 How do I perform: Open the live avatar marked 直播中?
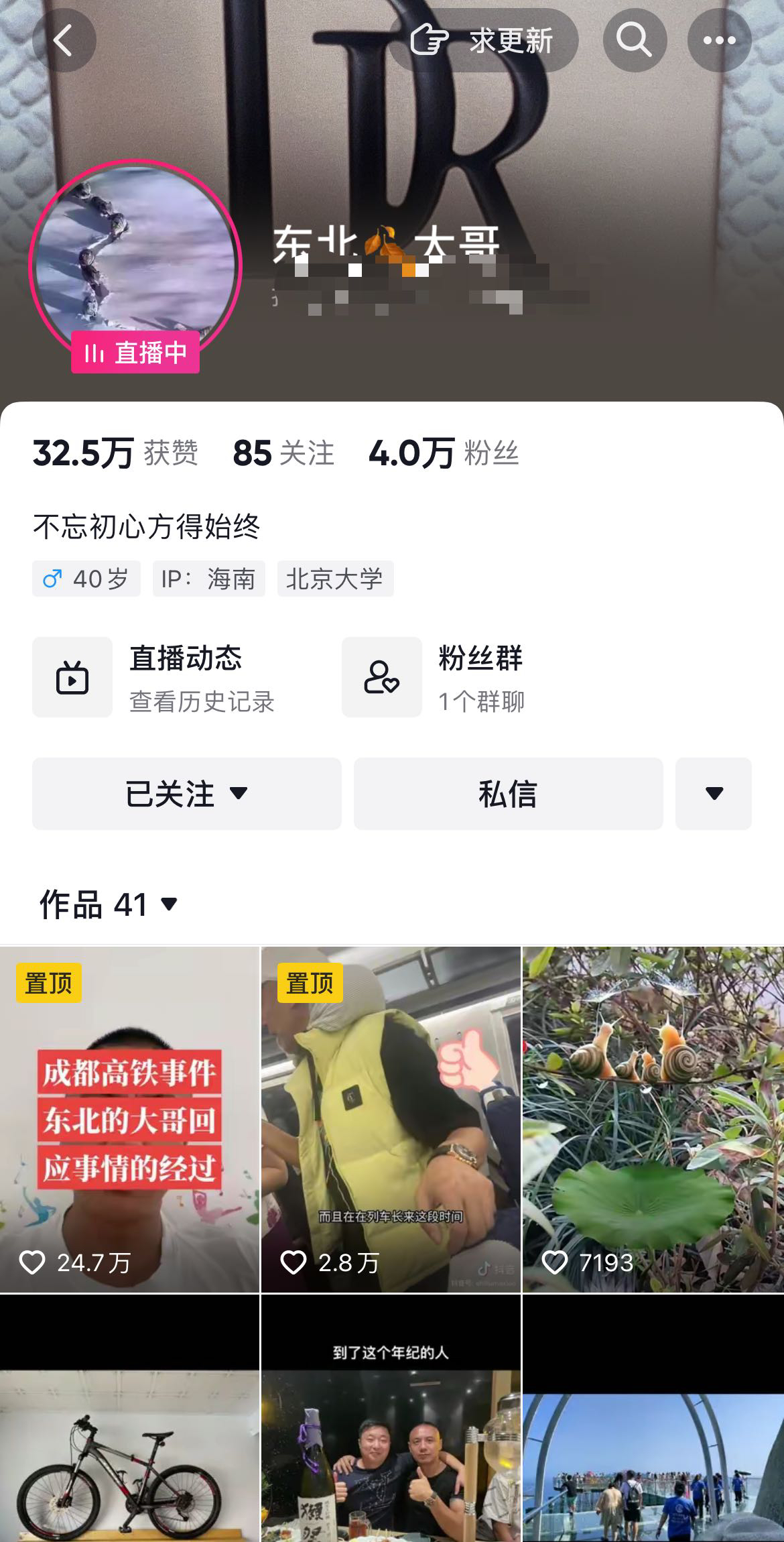[x=135, y=265]
